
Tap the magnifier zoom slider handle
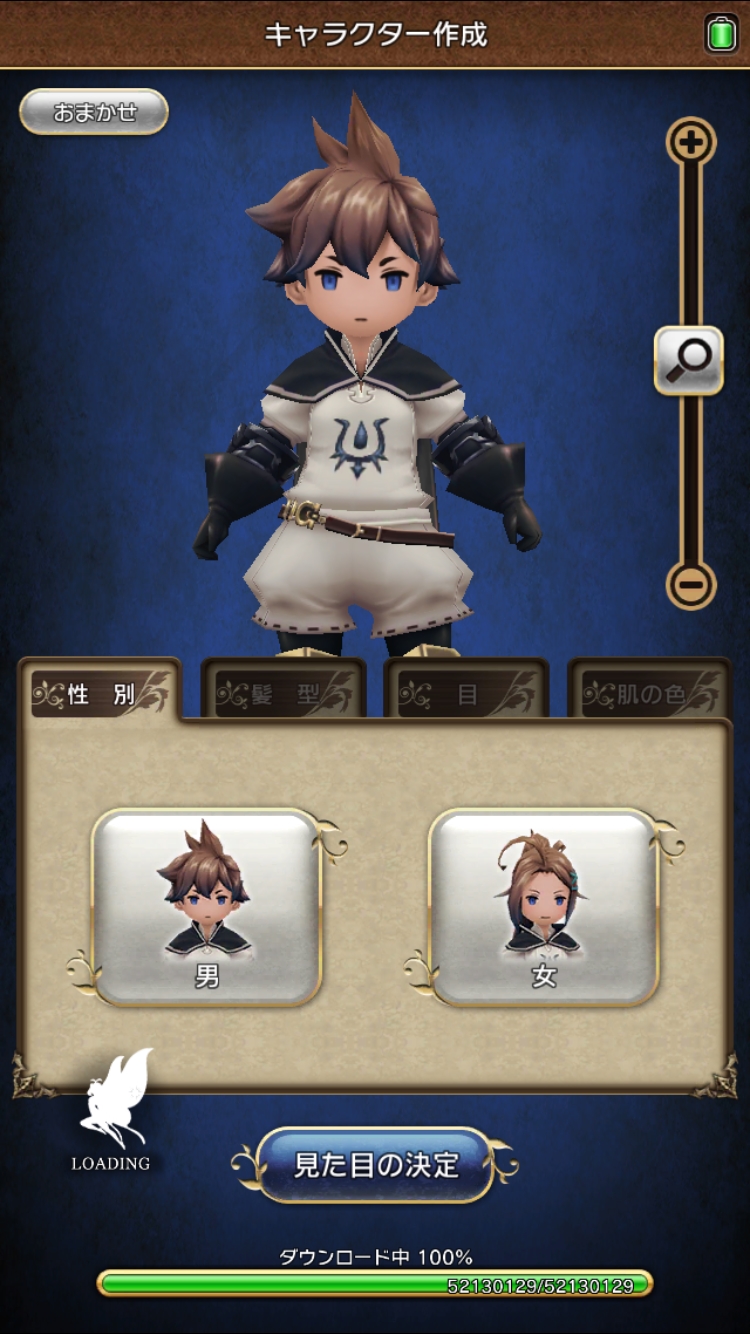pyautogui.click(x=689, y=359)
